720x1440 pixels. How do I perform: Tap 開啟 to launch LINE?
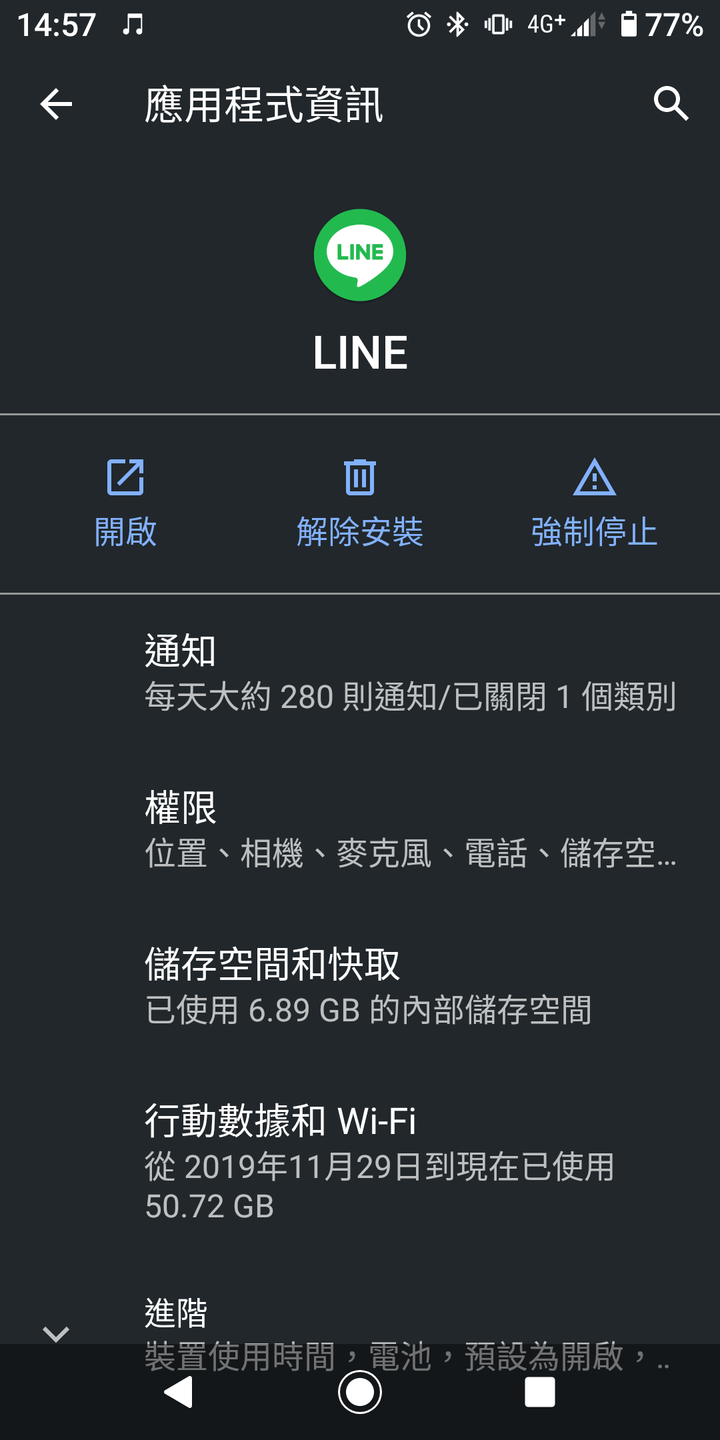tap(125, 504)
